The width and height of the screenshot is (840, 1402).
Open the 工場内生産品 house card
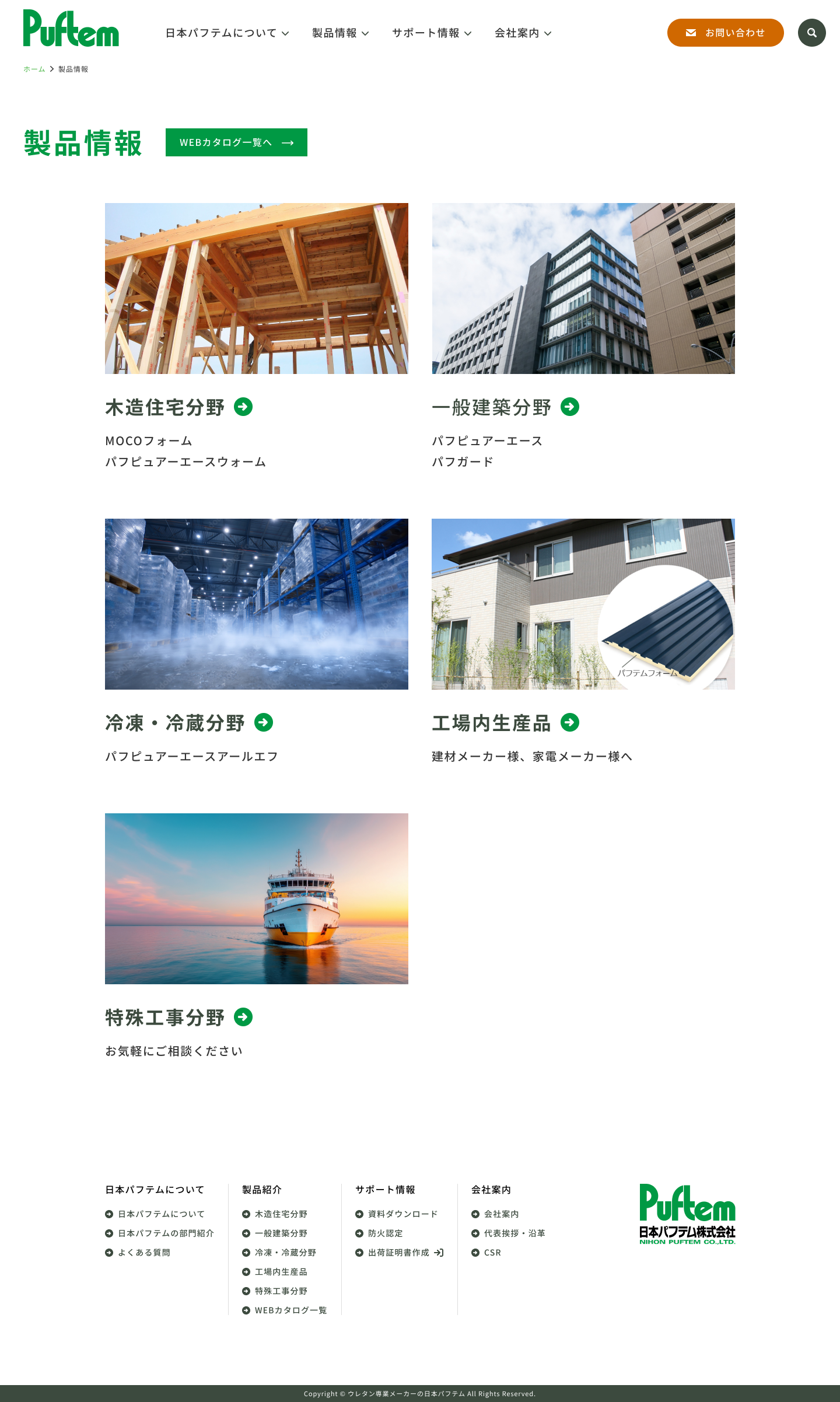coord(583,604)
